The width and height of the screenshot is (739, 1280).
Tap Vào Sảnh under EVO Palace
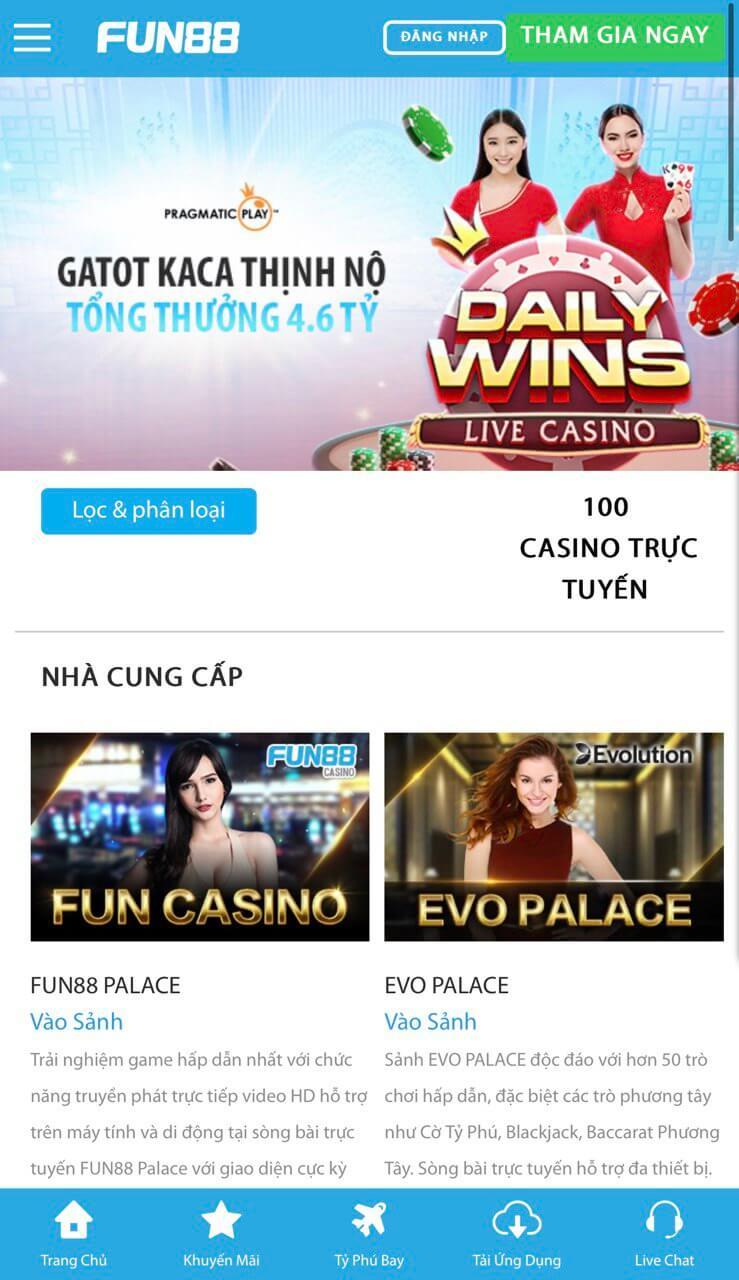(x=431, y=1022)
